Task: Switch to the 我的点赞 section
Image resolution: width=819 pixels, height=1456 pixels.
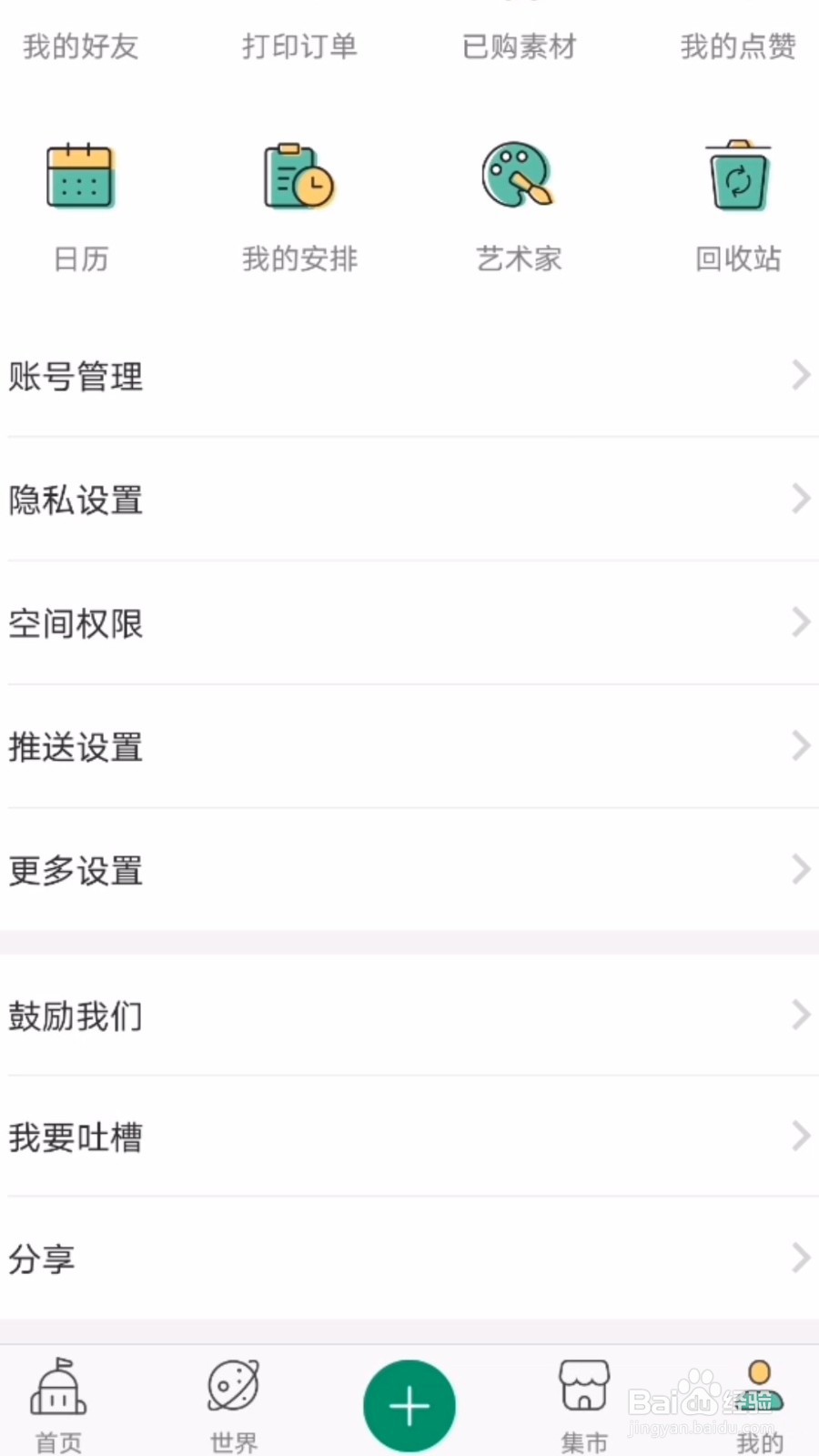Action: [x=738, y=46]
